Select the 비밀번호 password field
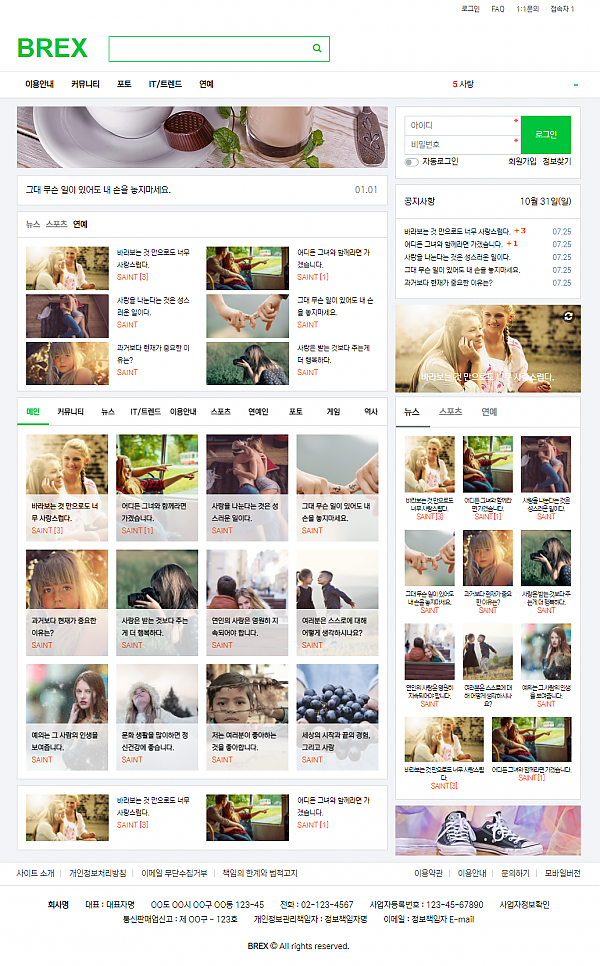The width and height of the screenshot is (600, 966). [x=458, y=145]
